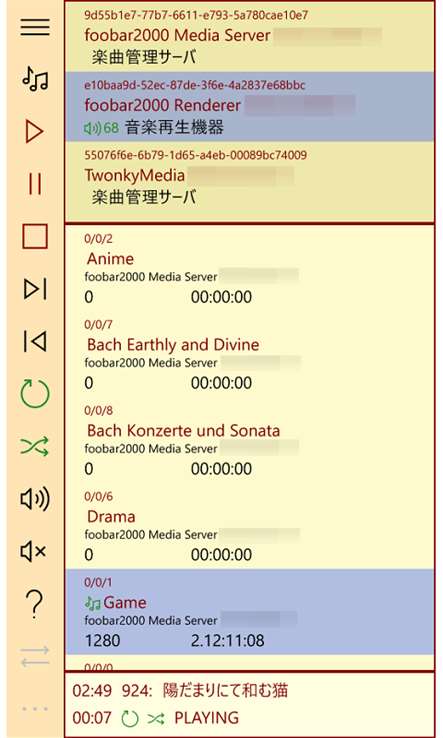
Task: Select foobar2000 Media Server device
Action: coord(250,37)
